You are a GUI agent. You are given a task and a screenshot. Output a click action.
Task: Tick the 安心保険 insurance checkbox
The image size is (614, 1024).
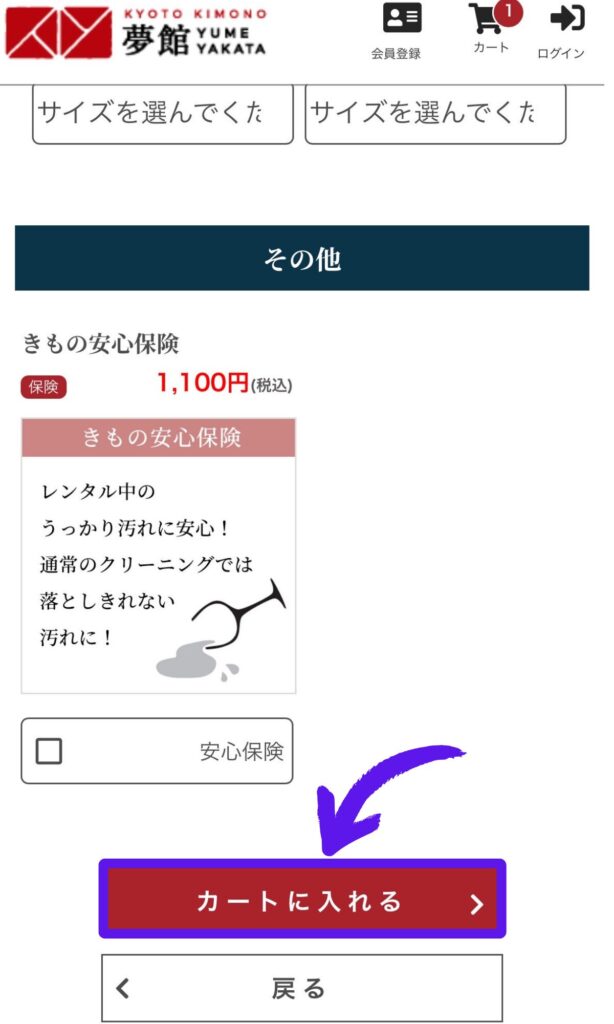49,751
